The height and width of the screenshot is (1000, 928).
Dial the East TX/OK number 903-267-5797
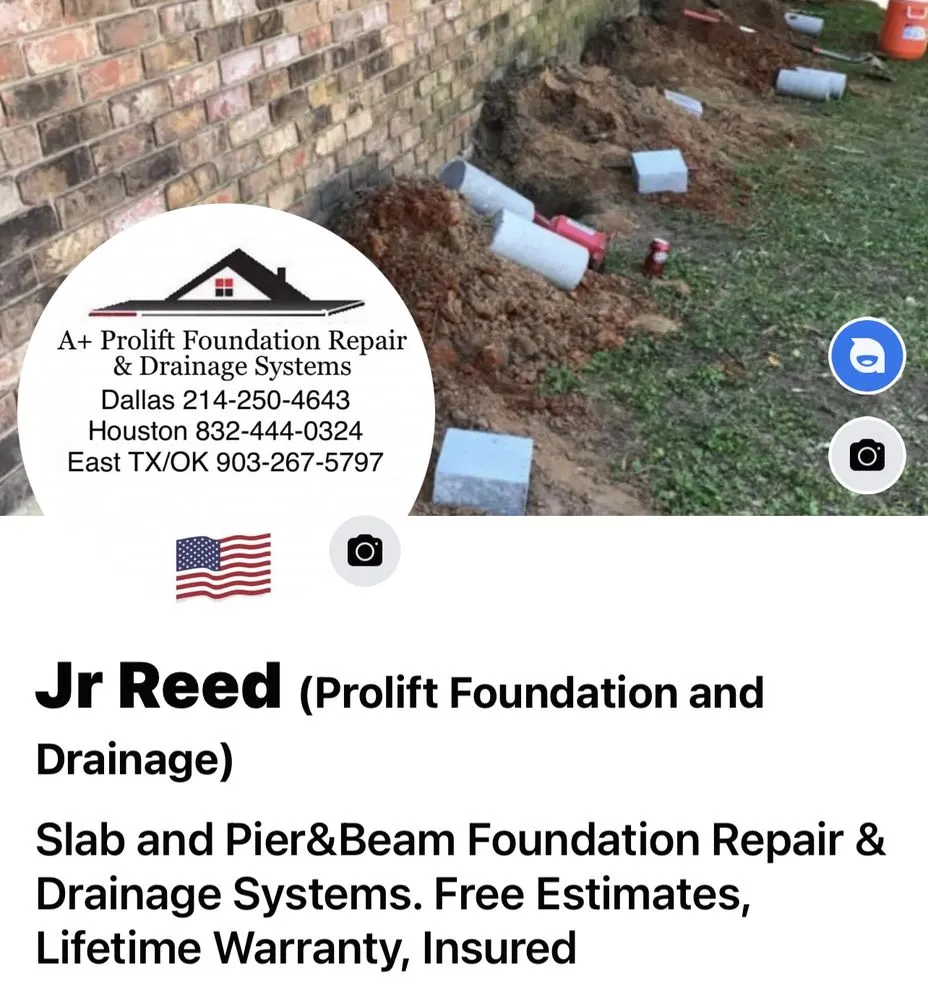(x=224, y=463)
